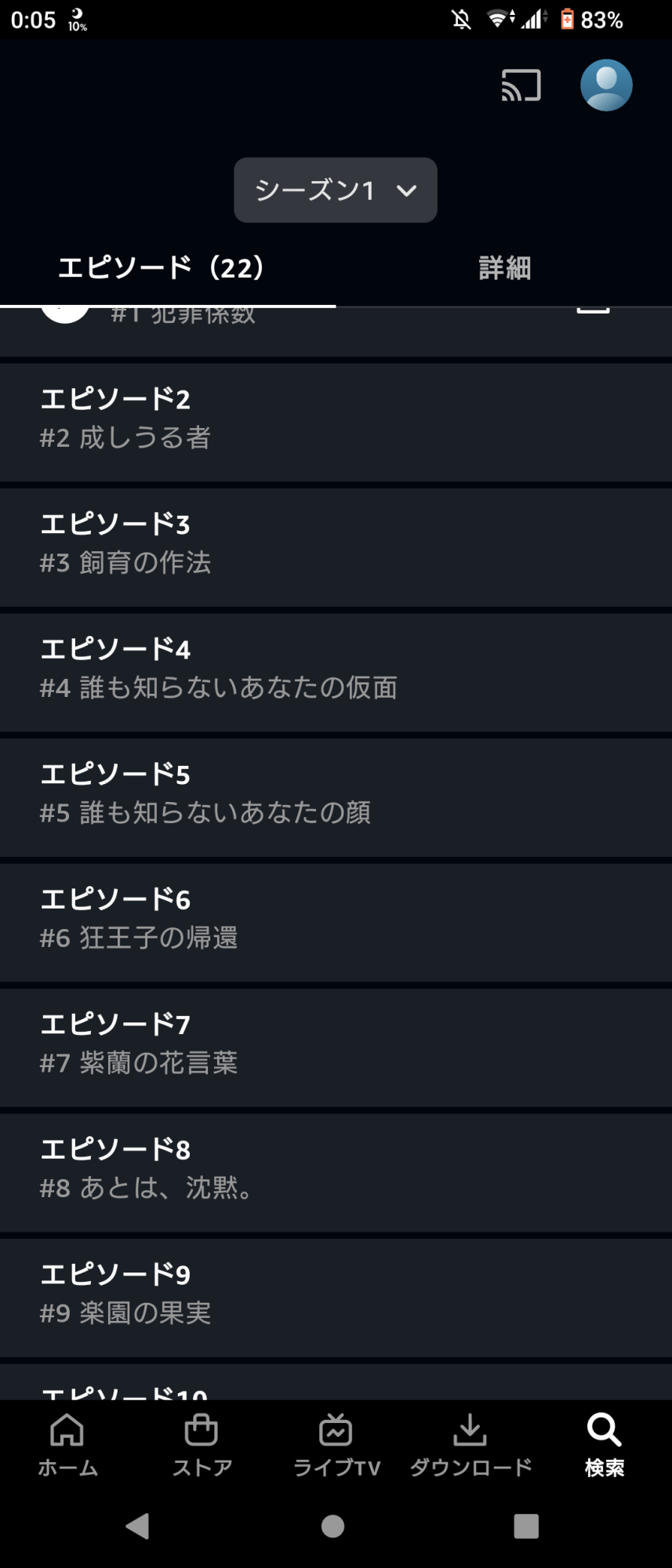Open the cast to device icon

pyautogui.click(x=521, y=85)
